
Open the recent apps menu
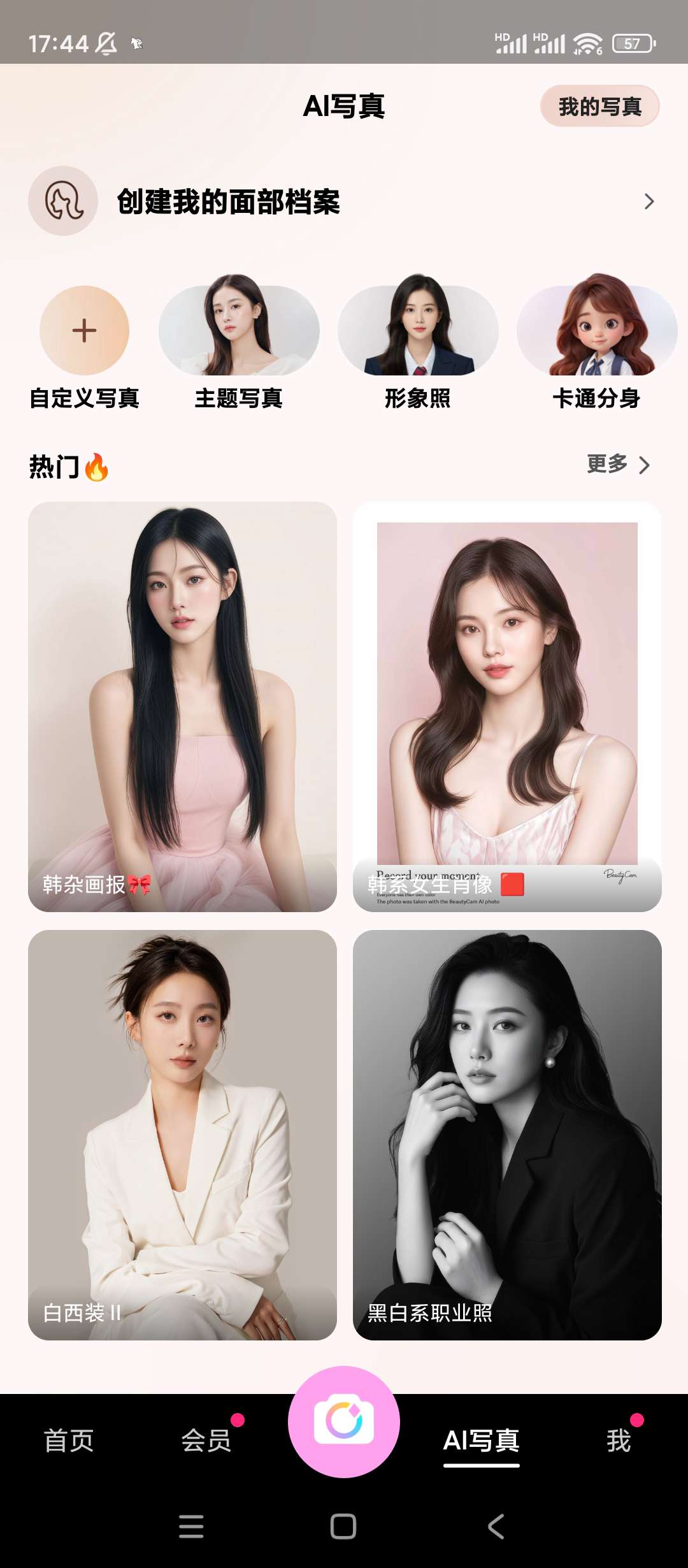(x=191, y=1527)
